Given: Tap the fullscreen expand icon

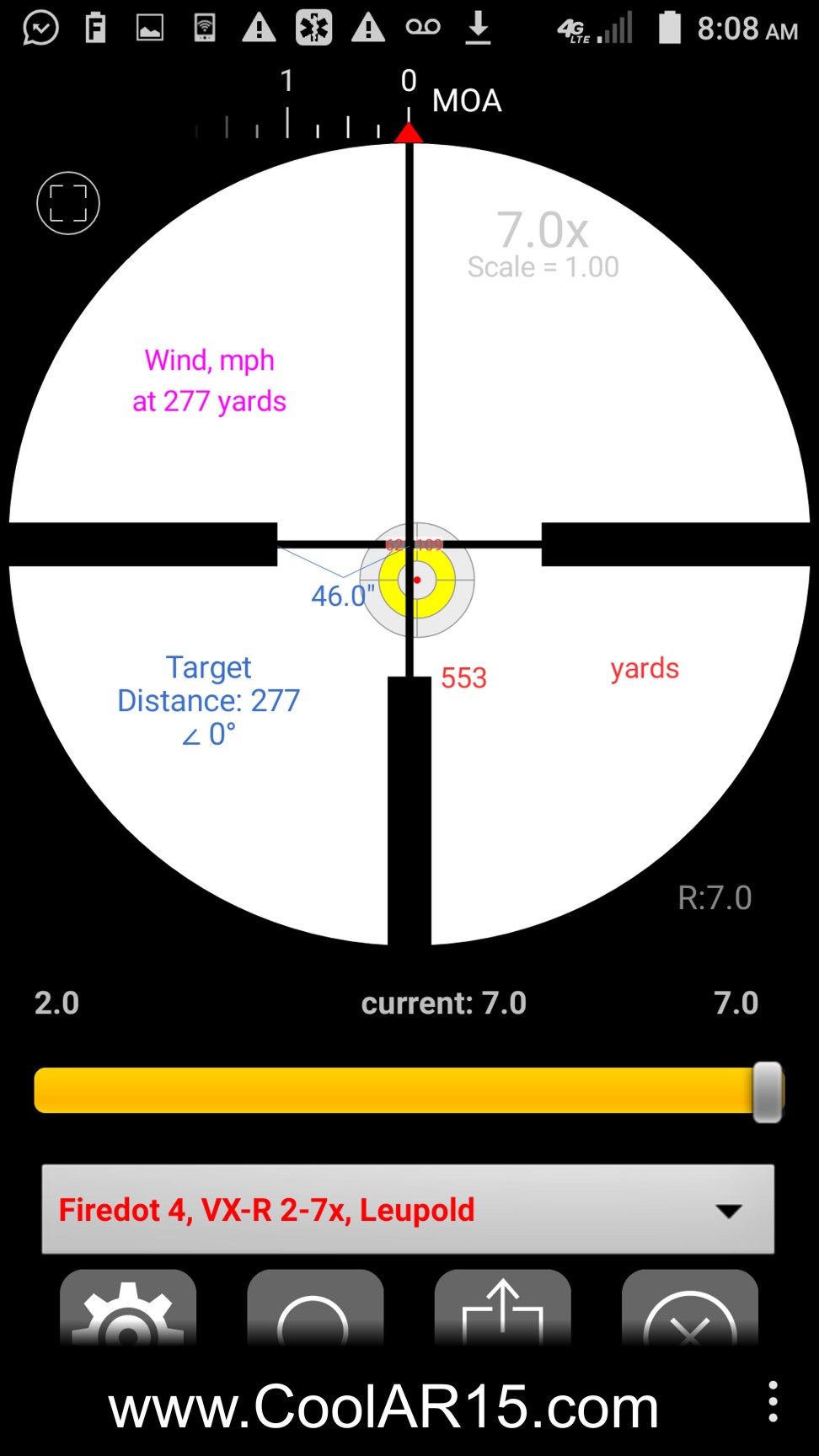Looking at the screenshot, I should (x=68, y=203).
